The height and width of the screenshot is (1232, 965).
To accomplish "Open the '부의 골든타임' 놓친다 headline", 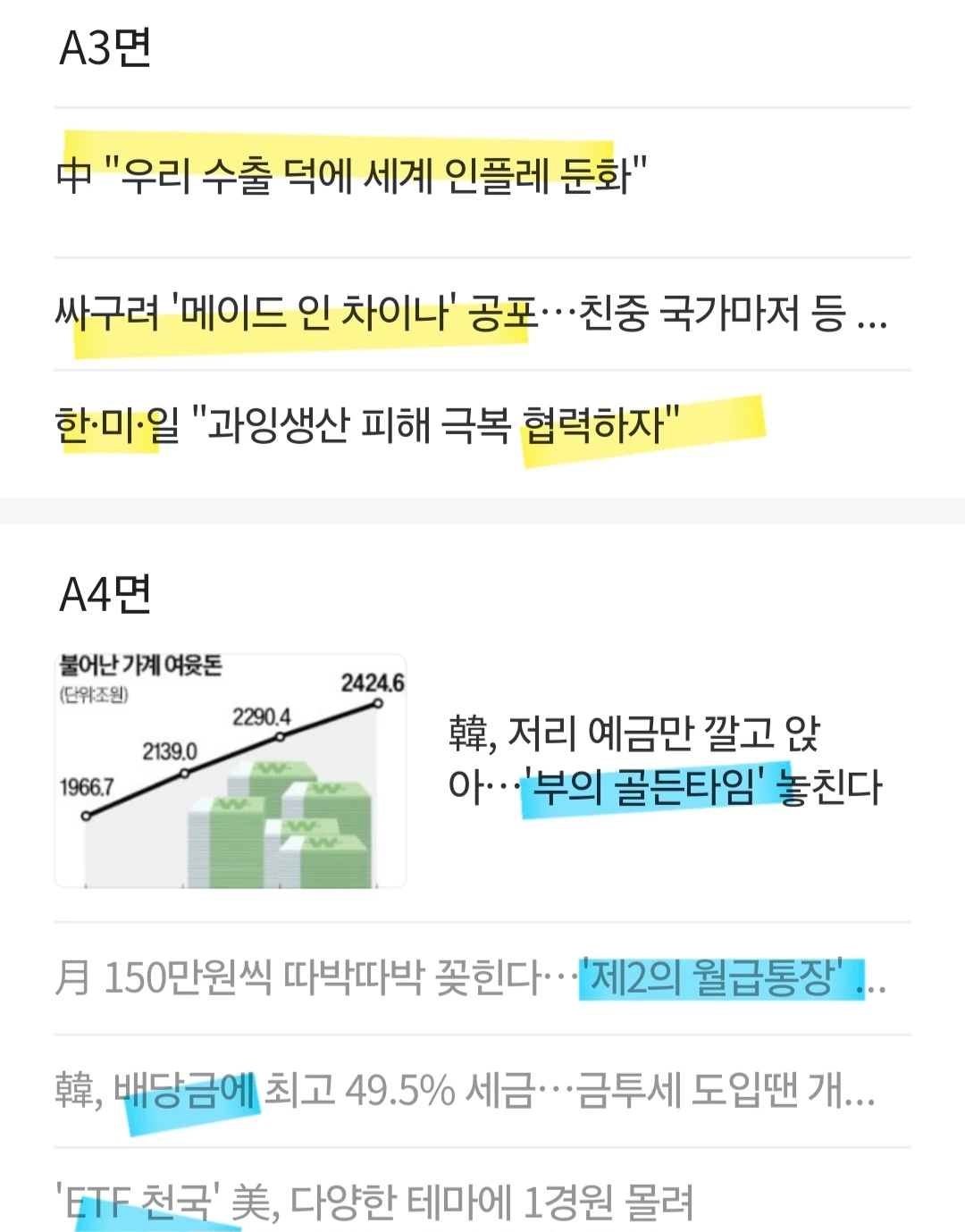I will click(665, 759).
